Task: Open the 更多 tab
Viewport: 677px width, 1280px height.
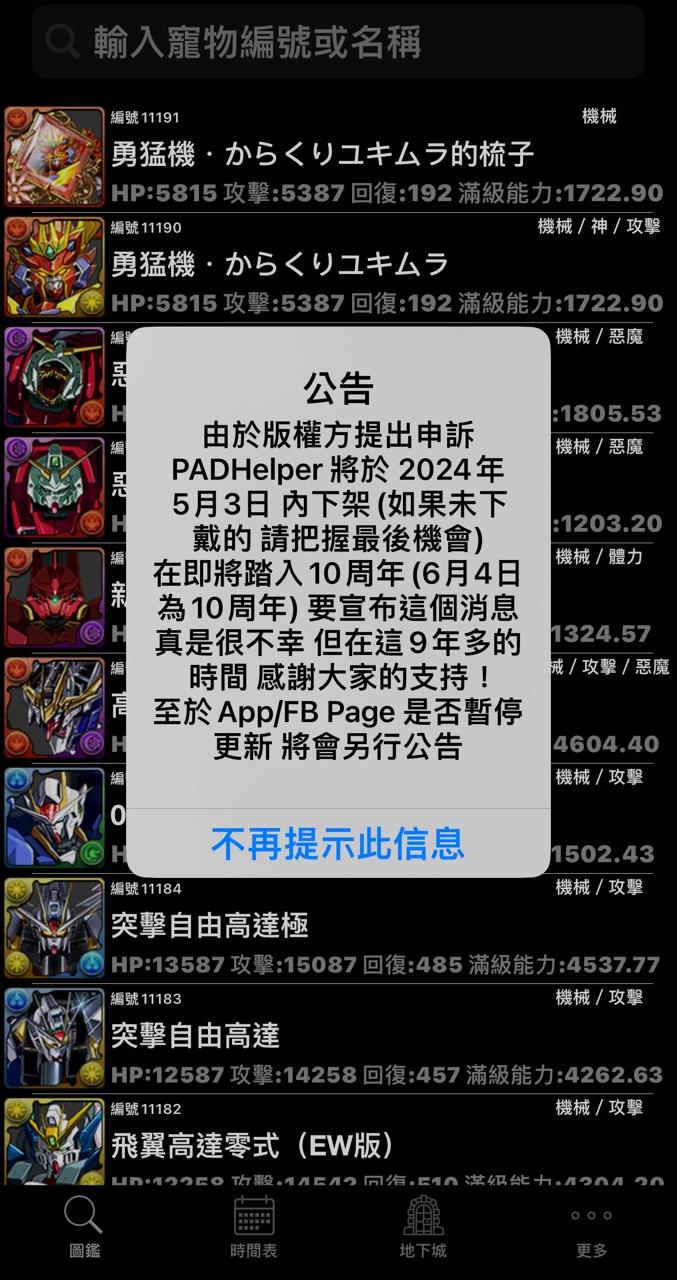Action: 592,1227
